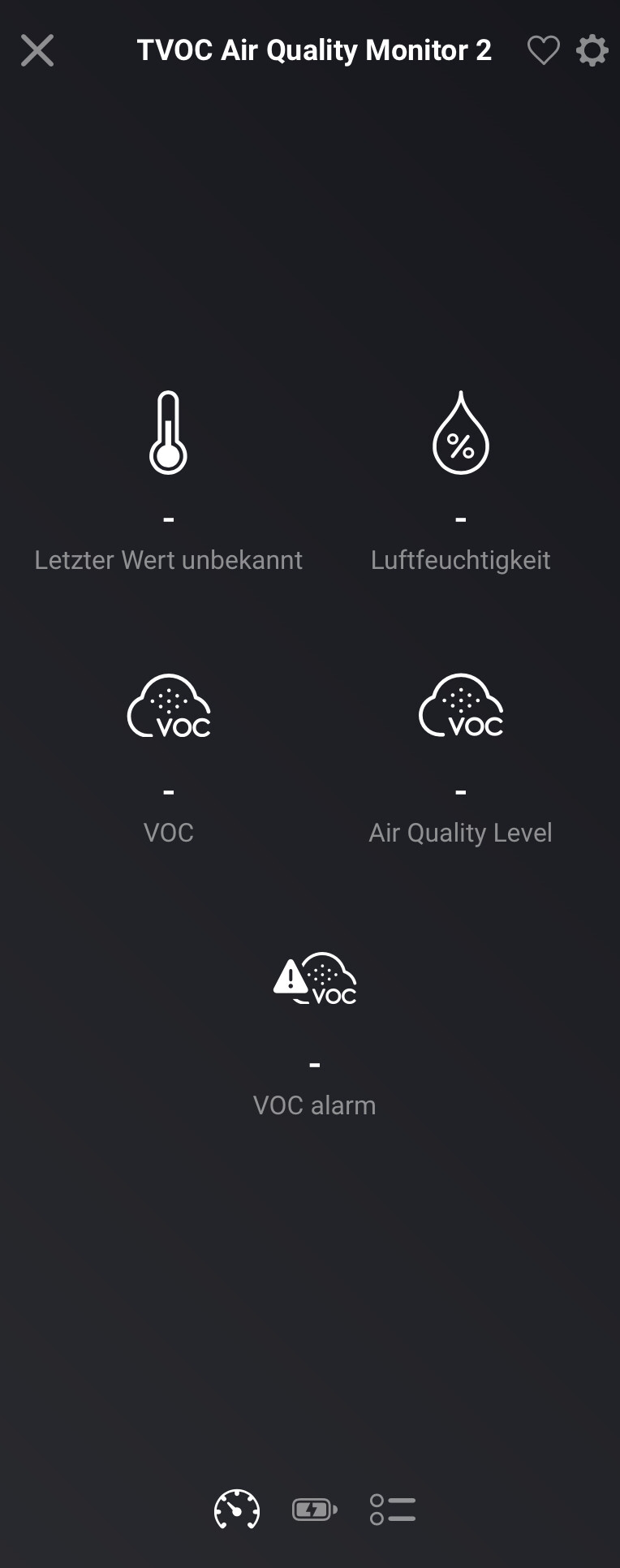
Task: Open device settings gear
Action: (x=592, y=50)
